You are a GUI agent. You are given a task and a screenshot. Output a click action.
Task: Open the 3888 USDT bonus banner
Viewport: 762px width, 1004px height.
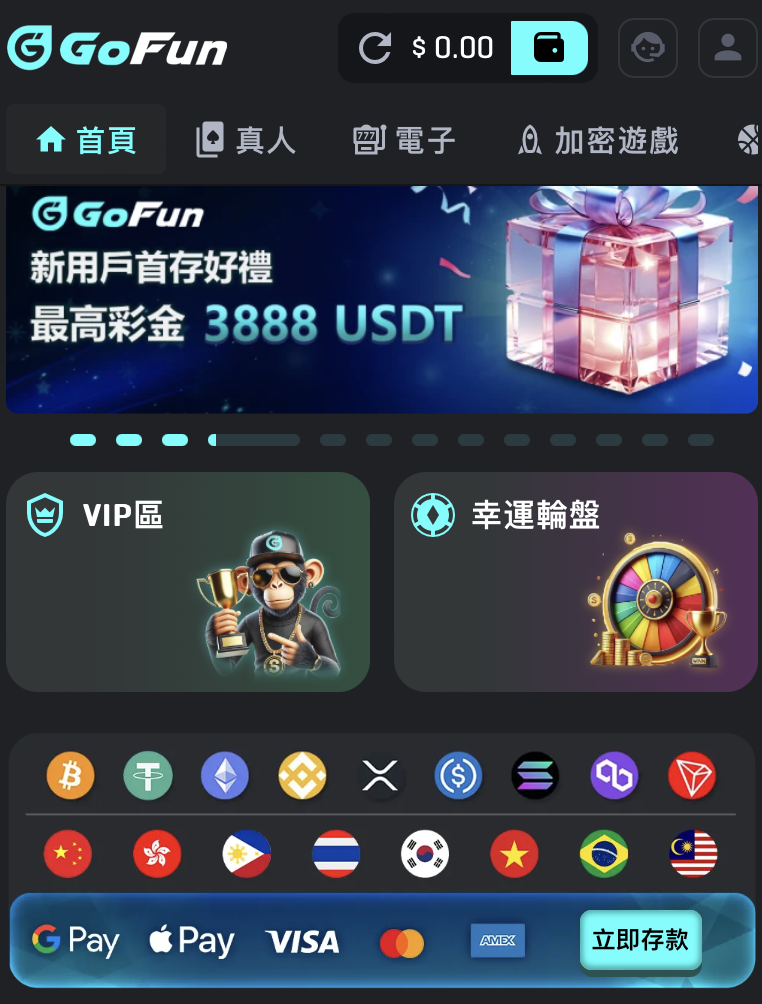coord(381,299)
